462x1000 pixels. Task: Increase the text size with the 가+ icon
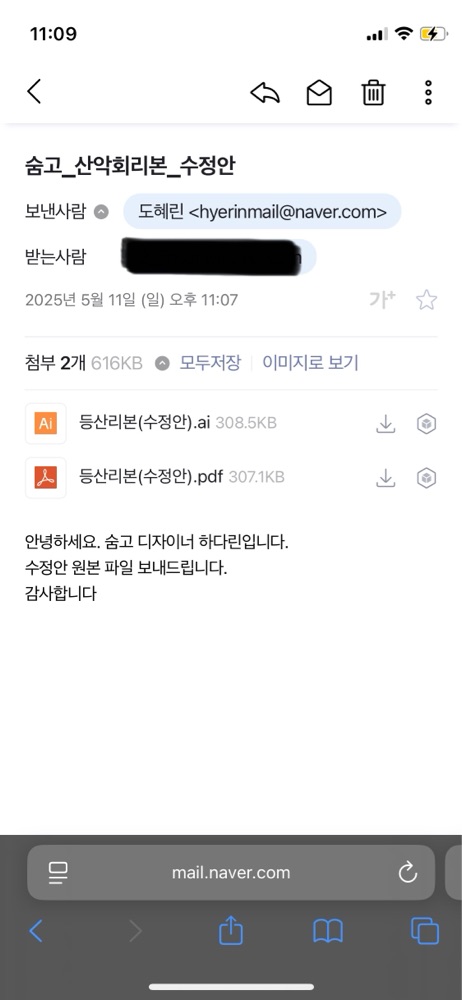[382, 299]
